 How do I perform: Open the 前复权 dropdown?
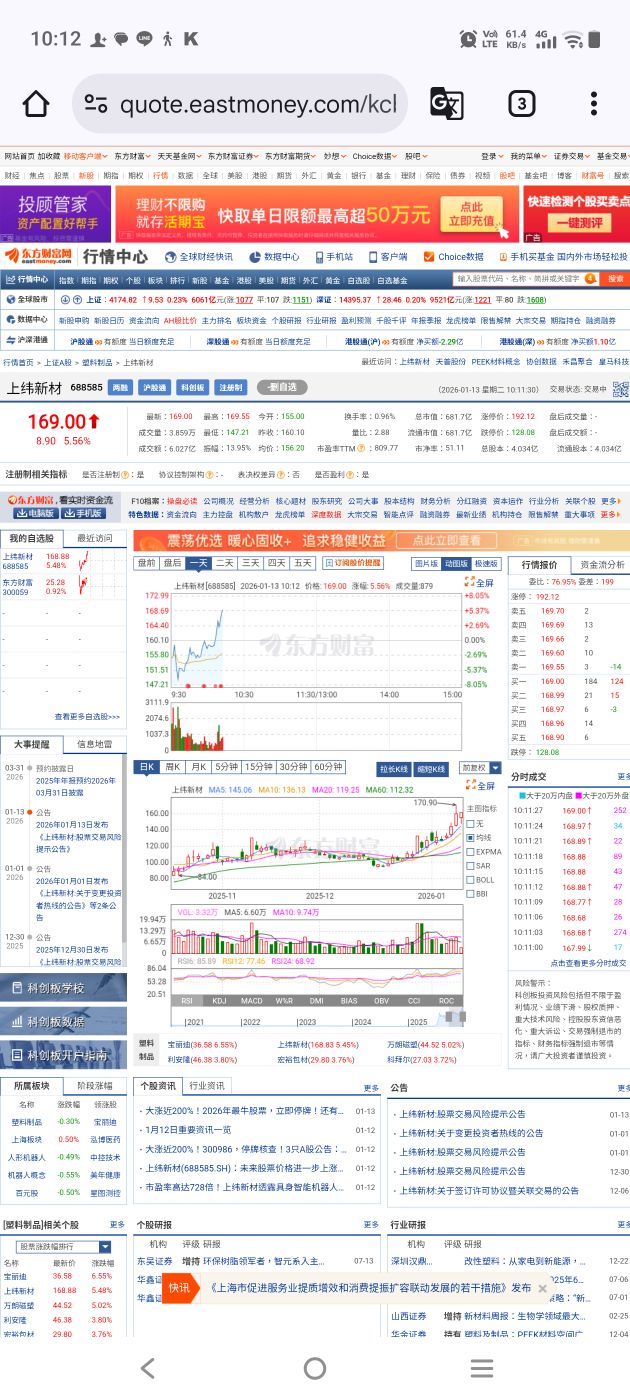click(481, 768)
